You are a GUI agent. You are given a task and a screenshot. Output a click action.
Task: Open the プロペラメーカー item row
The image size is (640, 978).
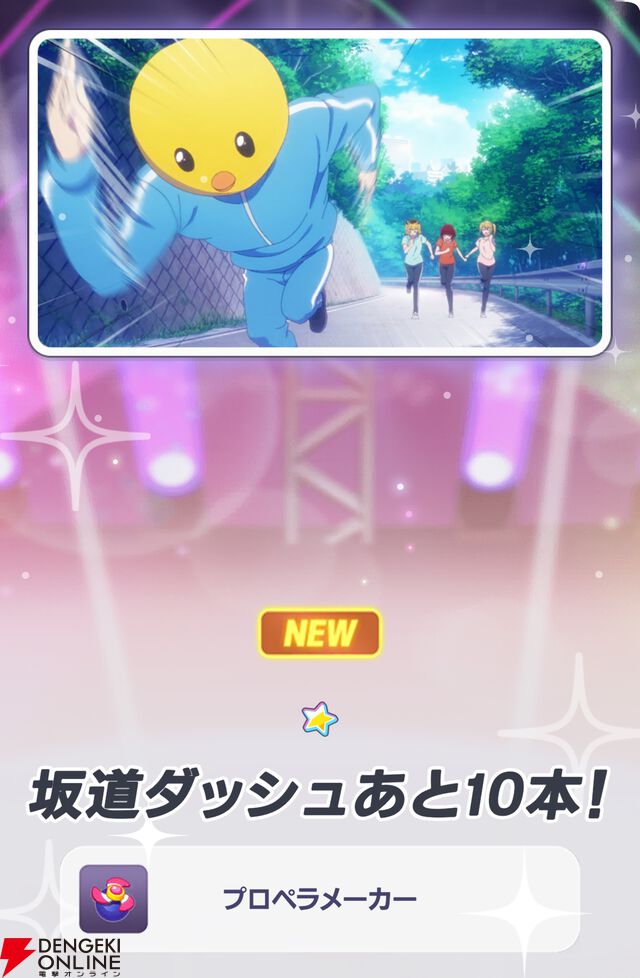tap(320, 898)
